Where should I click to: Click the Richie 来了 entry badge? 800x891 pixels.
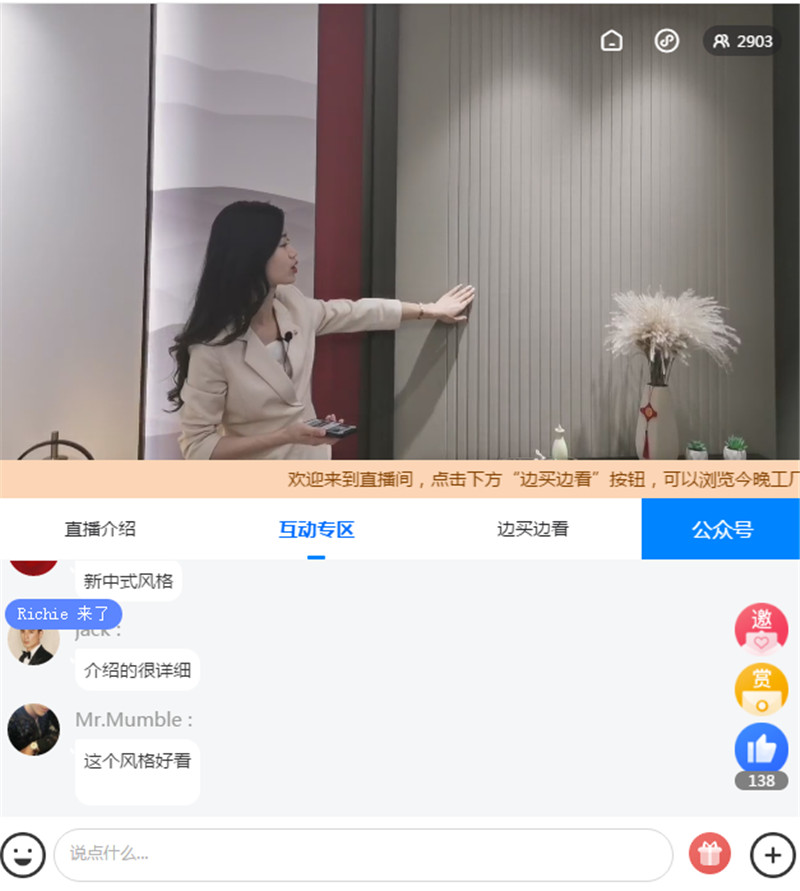click(x=63, y=614)
